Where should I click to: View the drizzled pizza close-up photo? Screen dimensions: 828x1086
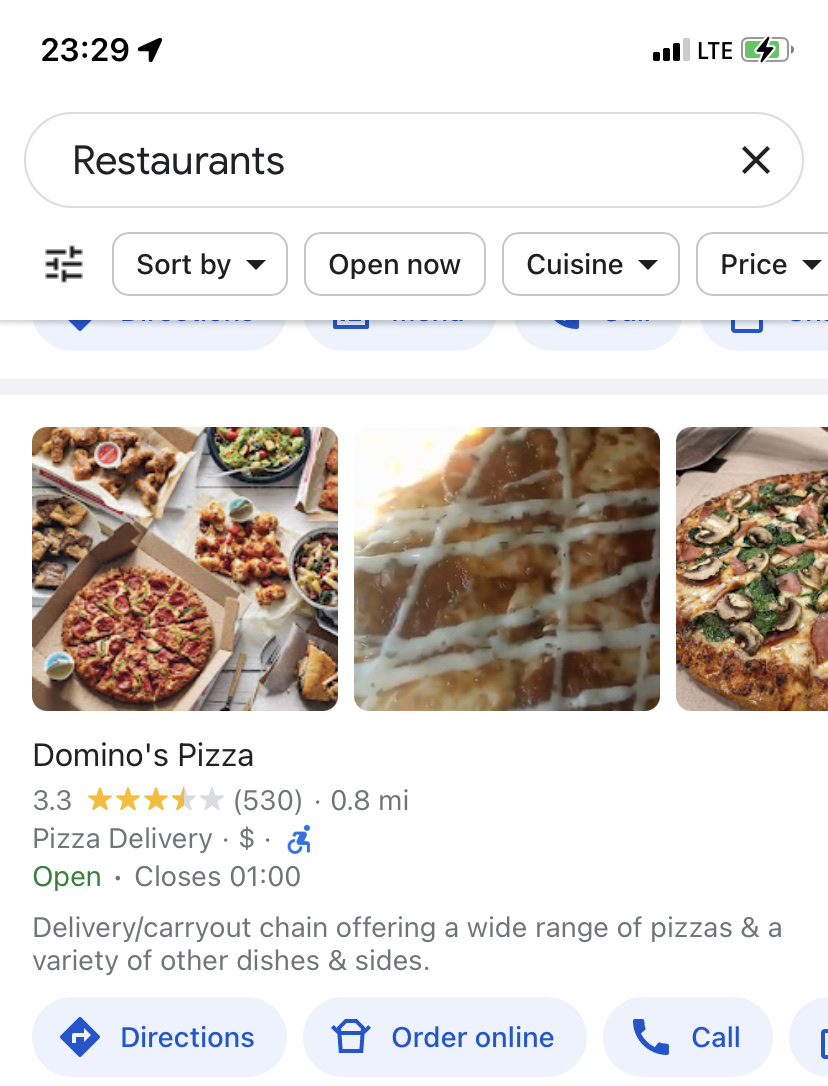(507, 568)
